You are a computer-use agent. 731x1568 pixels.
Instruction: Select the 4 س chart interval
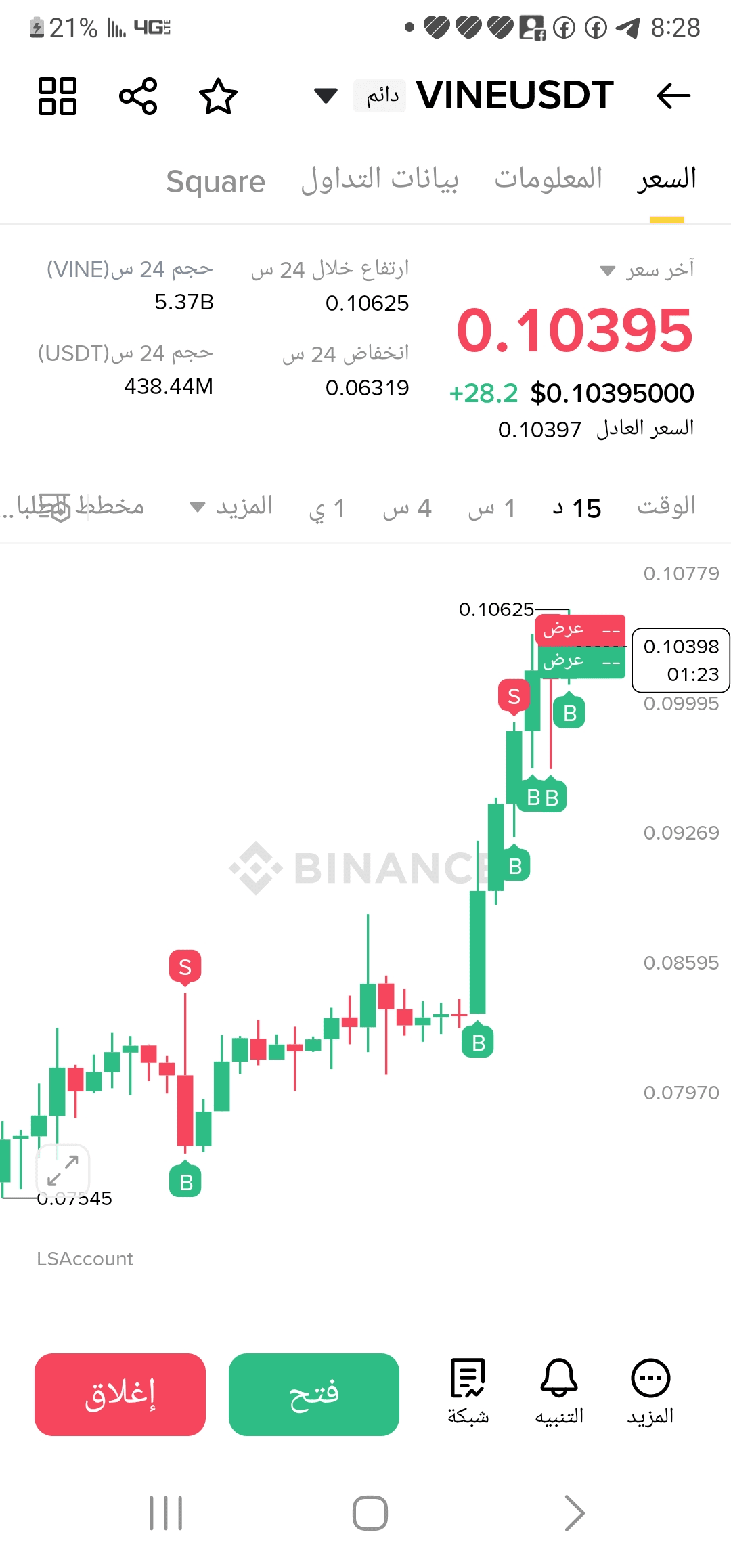(x=407, y=508)
